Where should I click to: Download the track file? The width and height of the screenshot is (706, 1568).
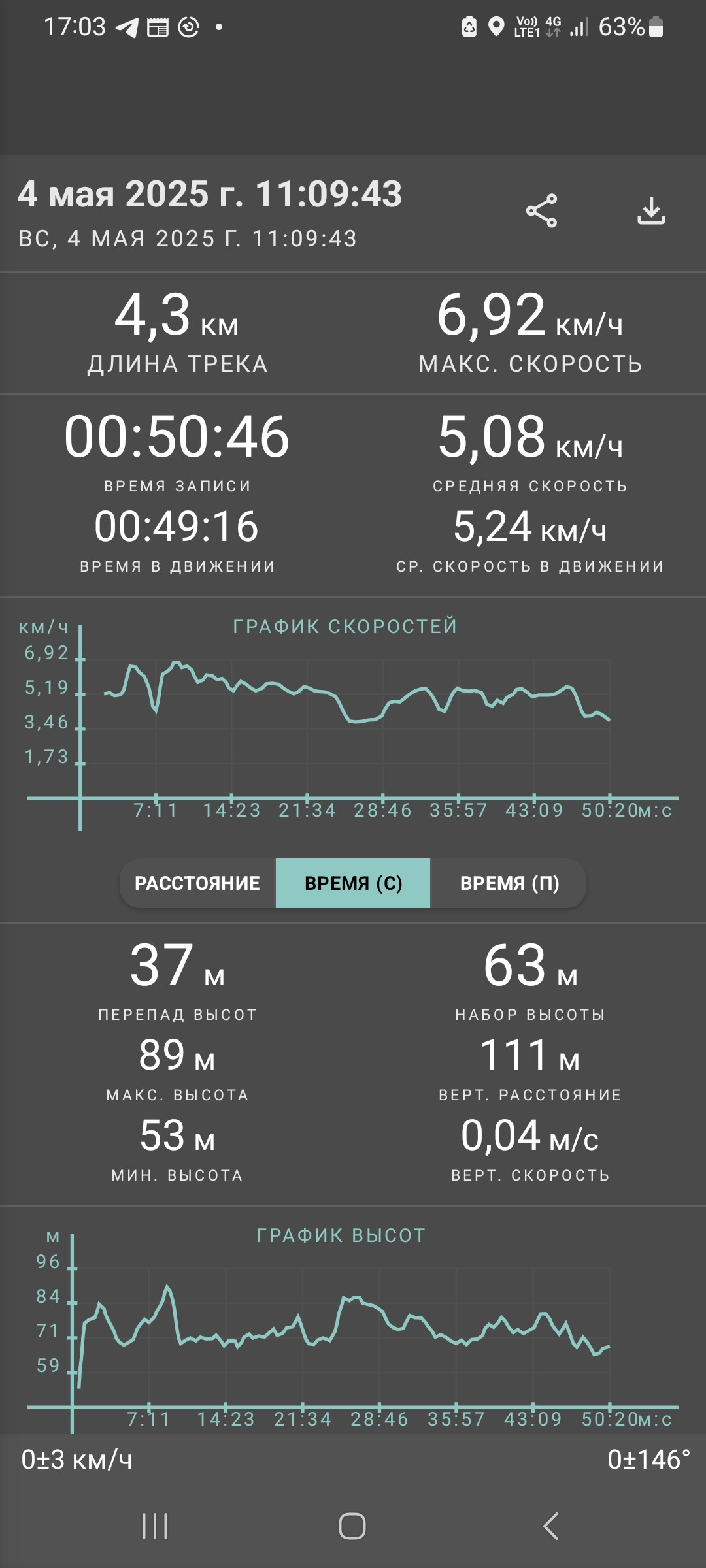click(x=651, y=211)
